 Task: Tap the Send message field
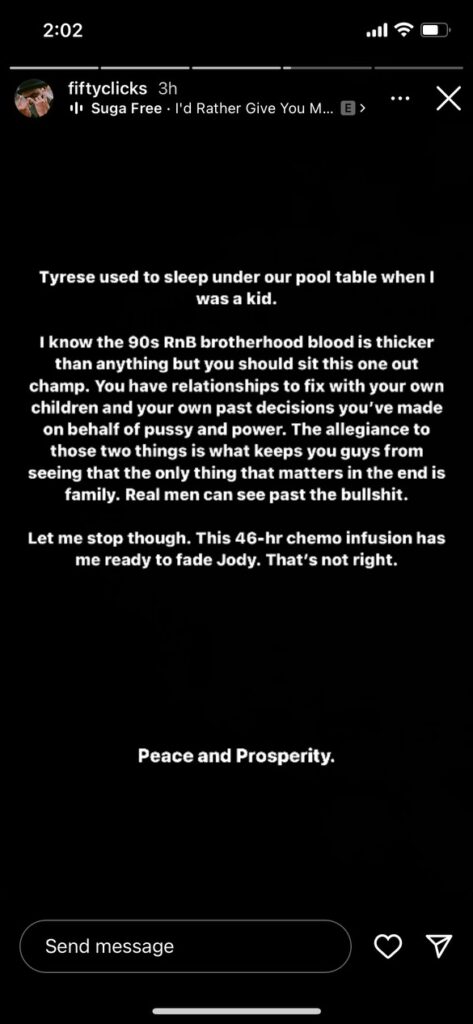(186, 946)
